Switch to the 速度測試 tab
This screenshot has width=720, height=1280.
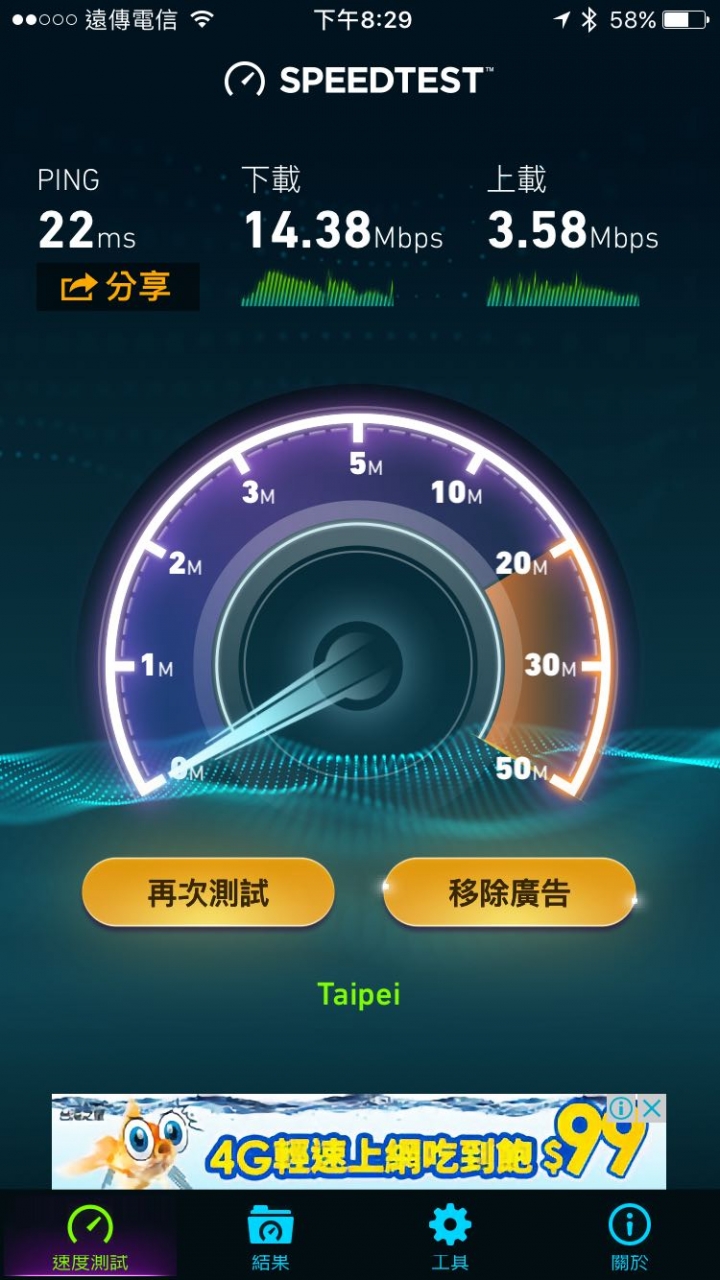click(90, 1238)
